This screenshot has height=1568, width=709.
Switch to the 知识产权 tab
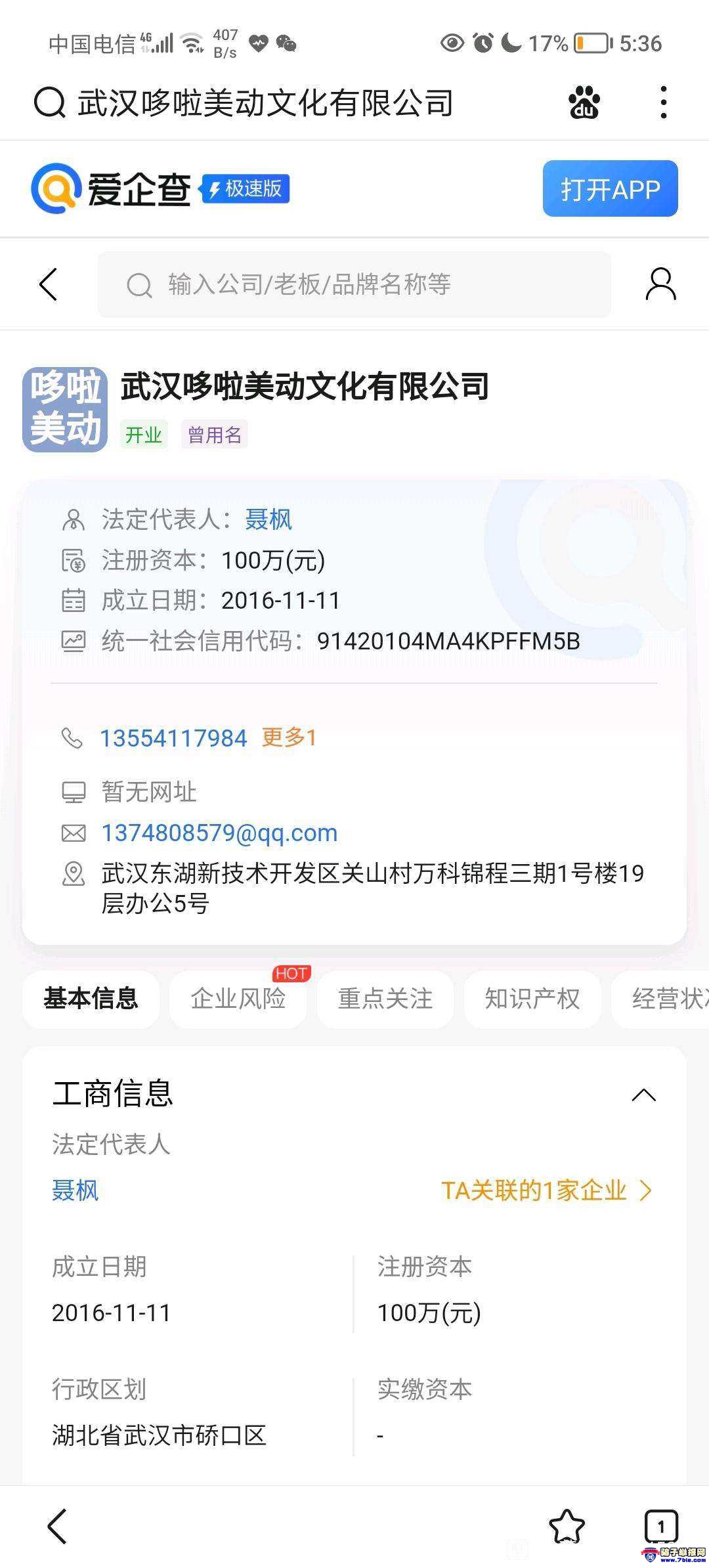(532, 999)
